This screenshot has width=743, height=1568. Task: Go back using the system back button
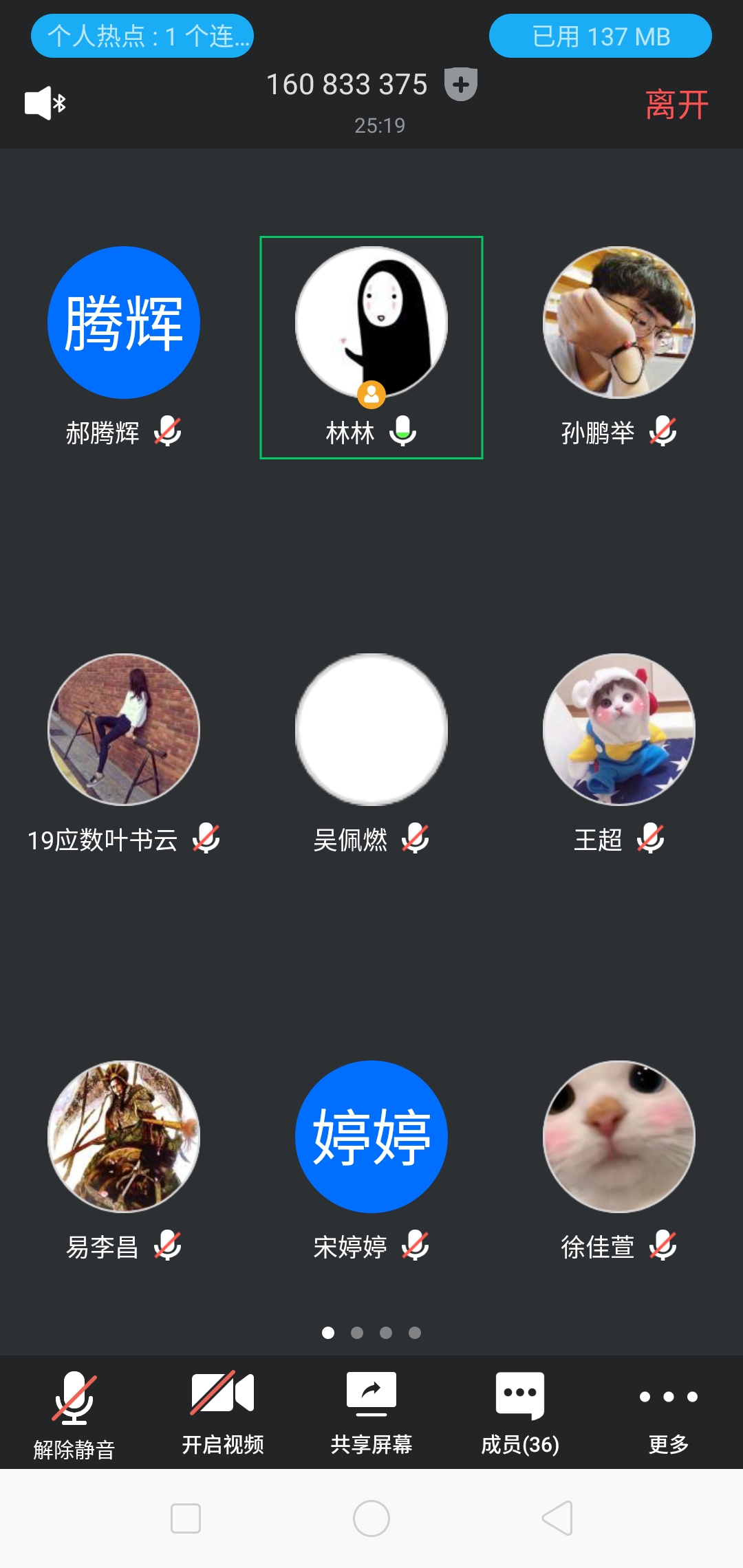(x=557, y=1518)
